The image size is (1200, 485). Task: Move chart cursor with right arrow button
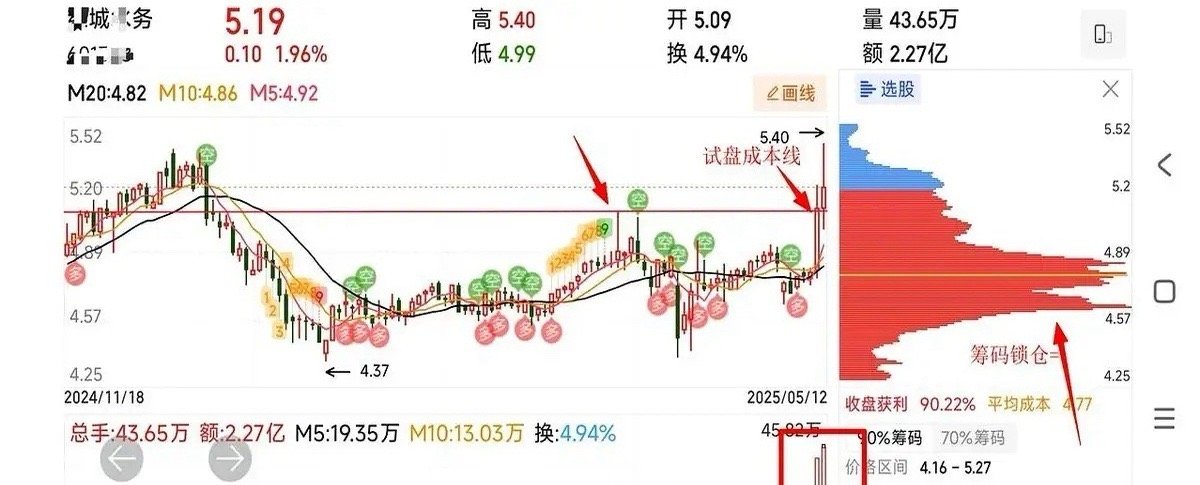229,459
